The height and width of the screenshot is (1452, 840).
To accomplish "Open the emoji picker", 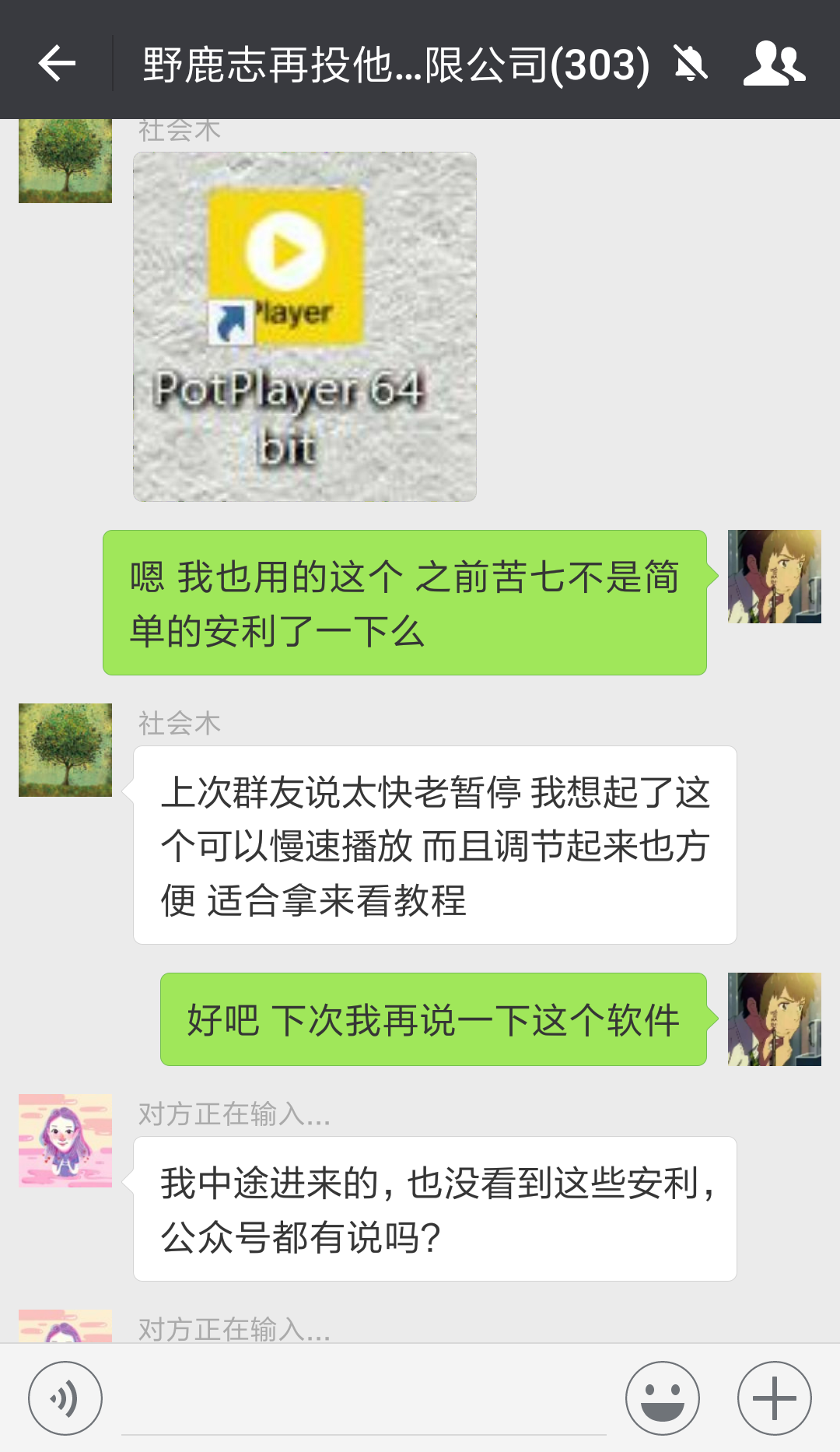I will point(663,1398).
